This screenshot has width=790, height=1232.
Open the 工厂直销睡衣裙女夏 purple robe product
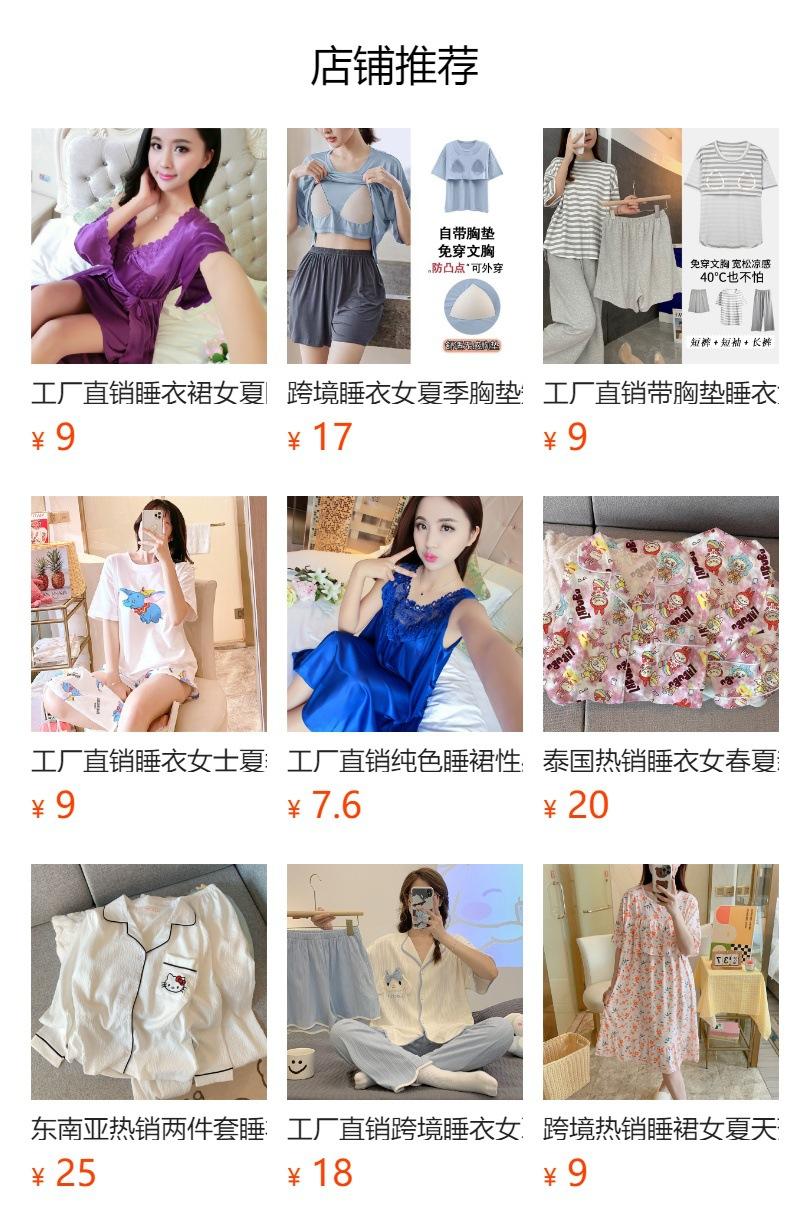[148, 246]
